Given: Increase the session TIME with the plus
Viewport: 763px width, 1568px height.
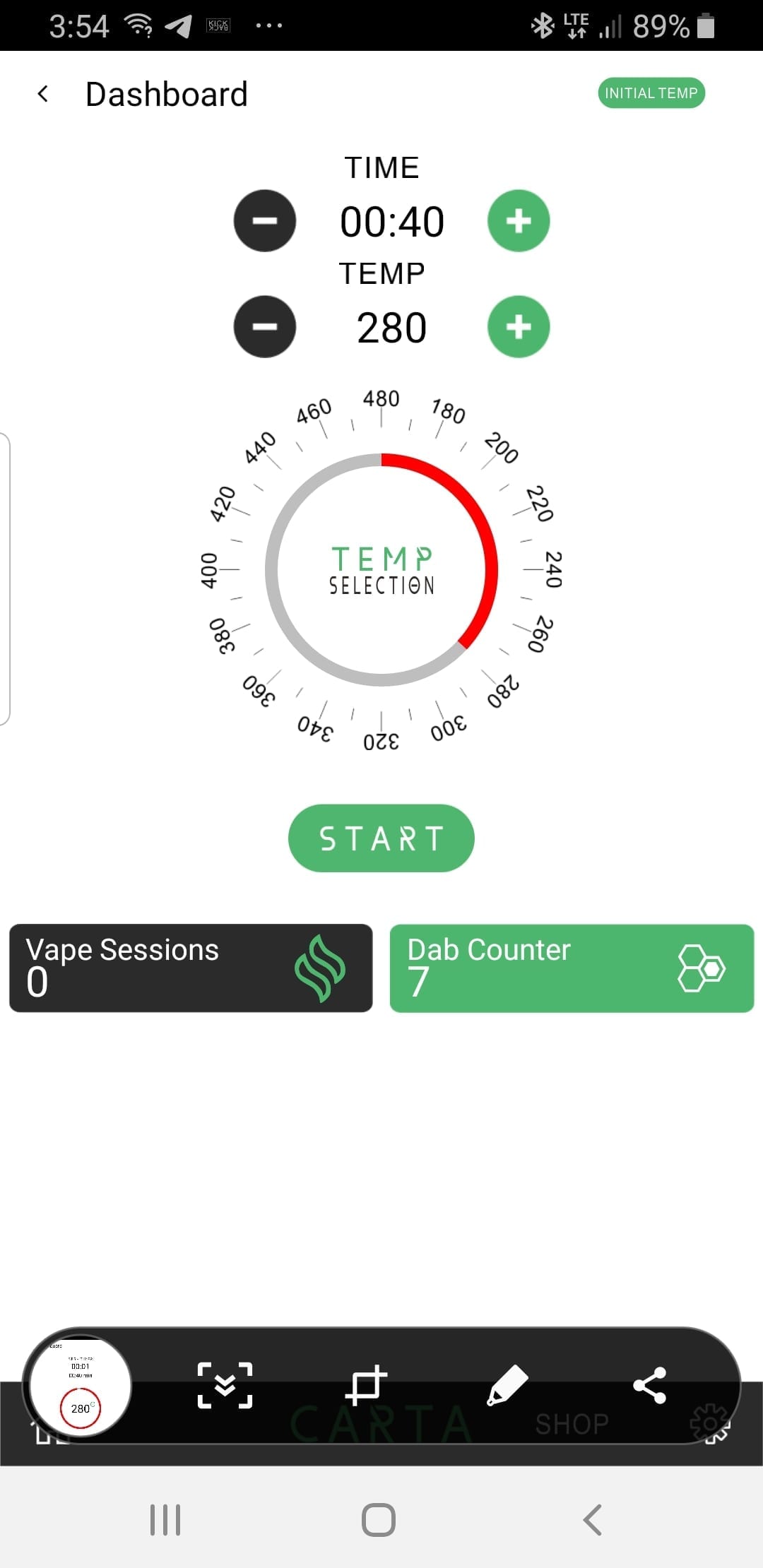Looking at the screenshot, I should coord(518,220).
